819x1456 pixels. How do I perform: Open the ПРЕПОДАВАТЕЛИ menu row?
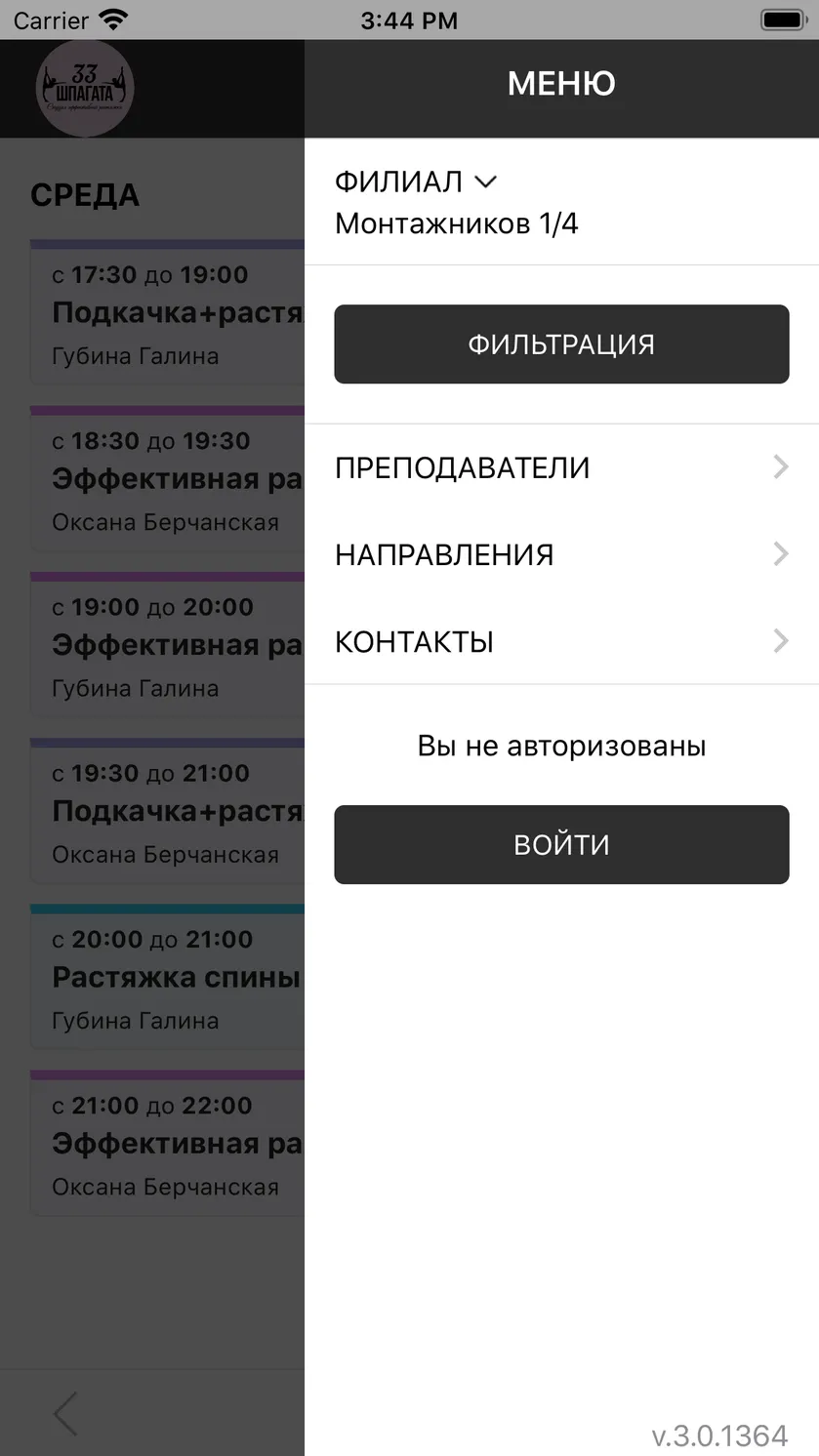pyautogui.click(x=561, y=467)
